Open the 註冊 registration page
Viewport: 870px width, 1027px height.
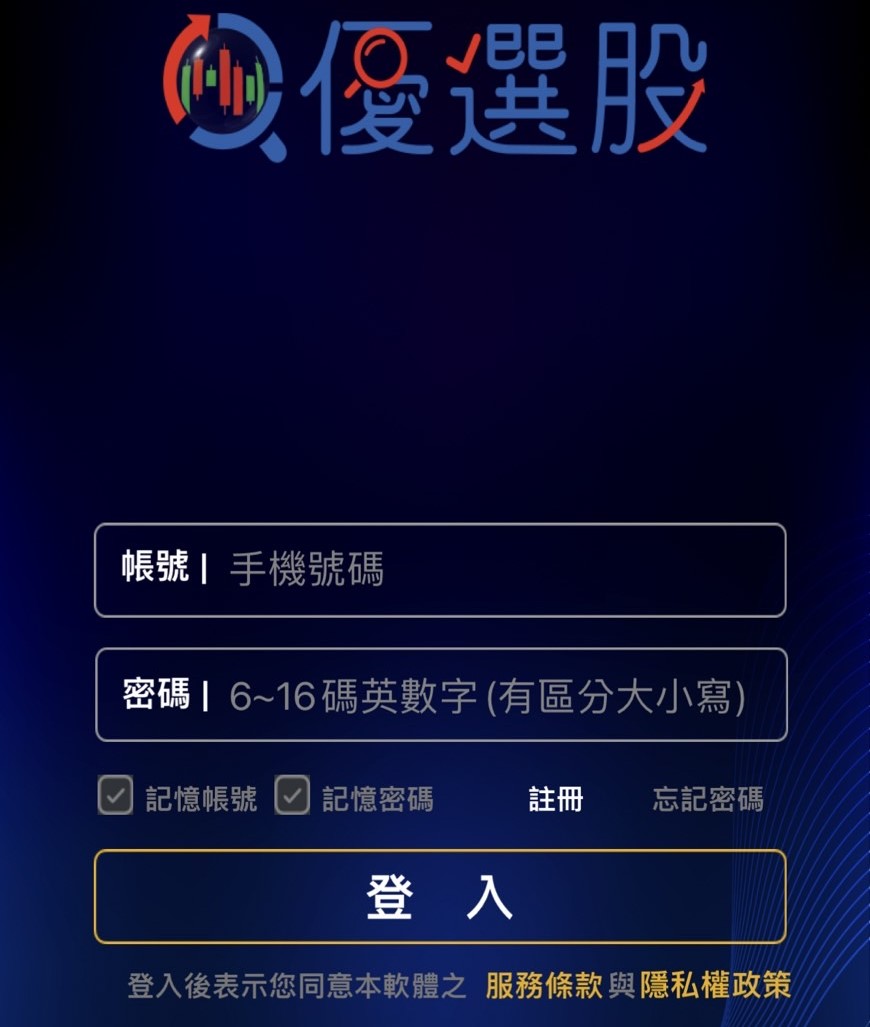click(x=554, y=798)
